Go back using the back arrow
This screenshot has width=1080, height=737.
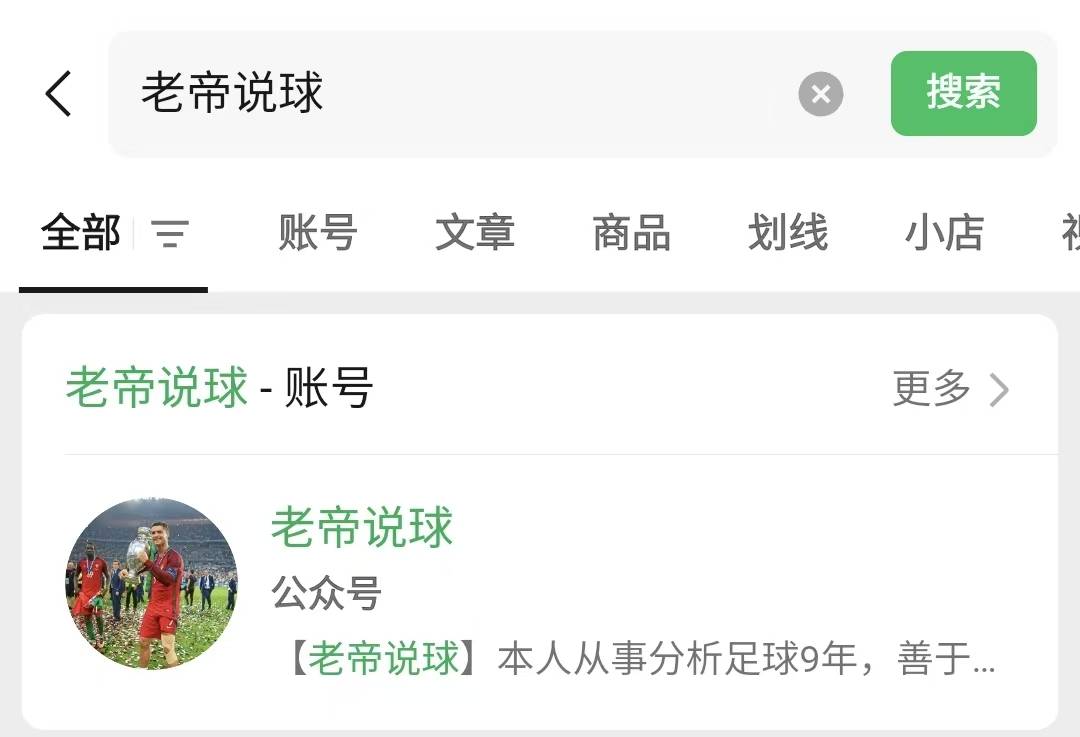(59, 95)
